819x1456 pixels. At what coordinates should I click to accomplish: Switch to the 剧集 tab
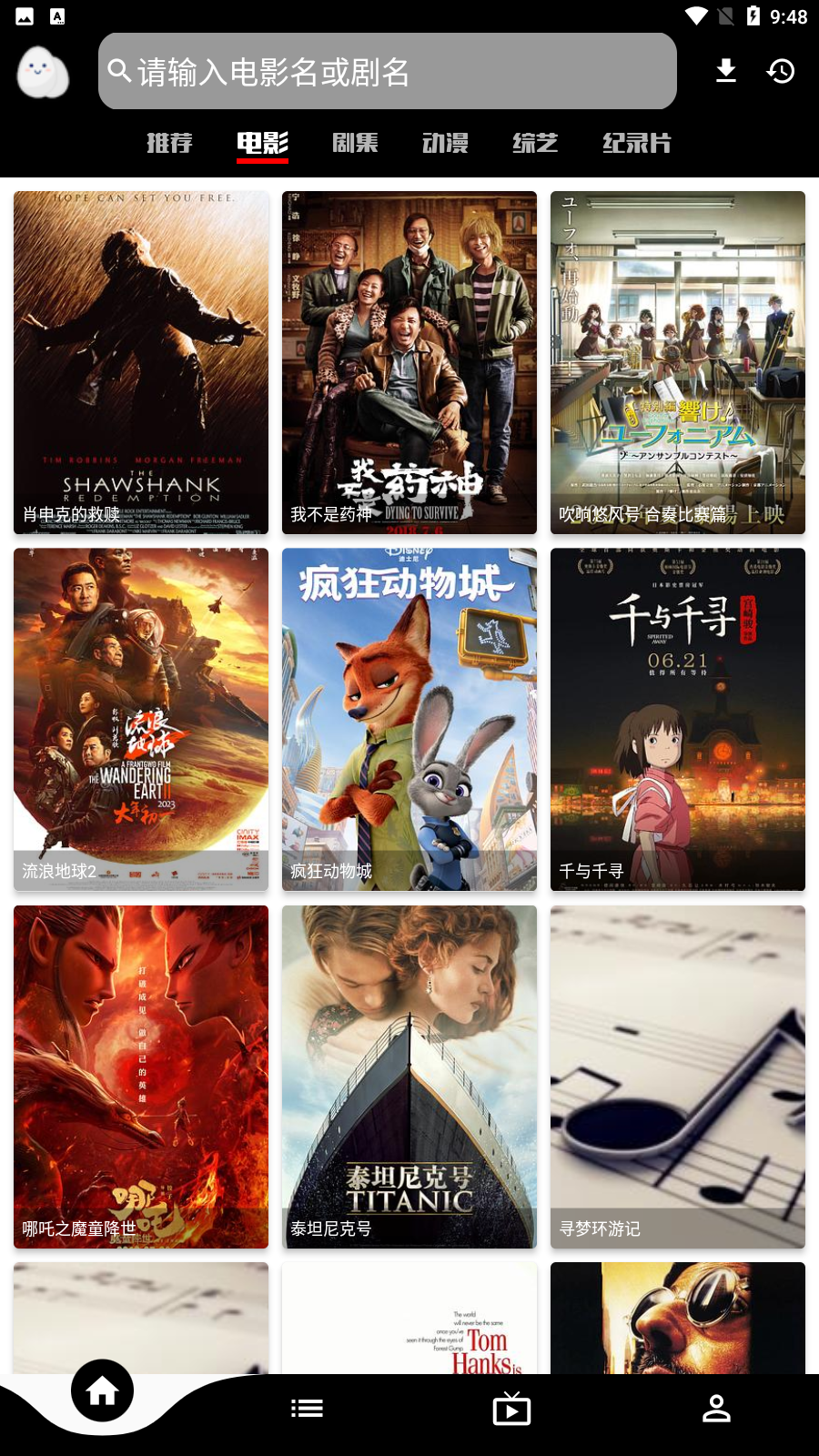pos(355,143)
